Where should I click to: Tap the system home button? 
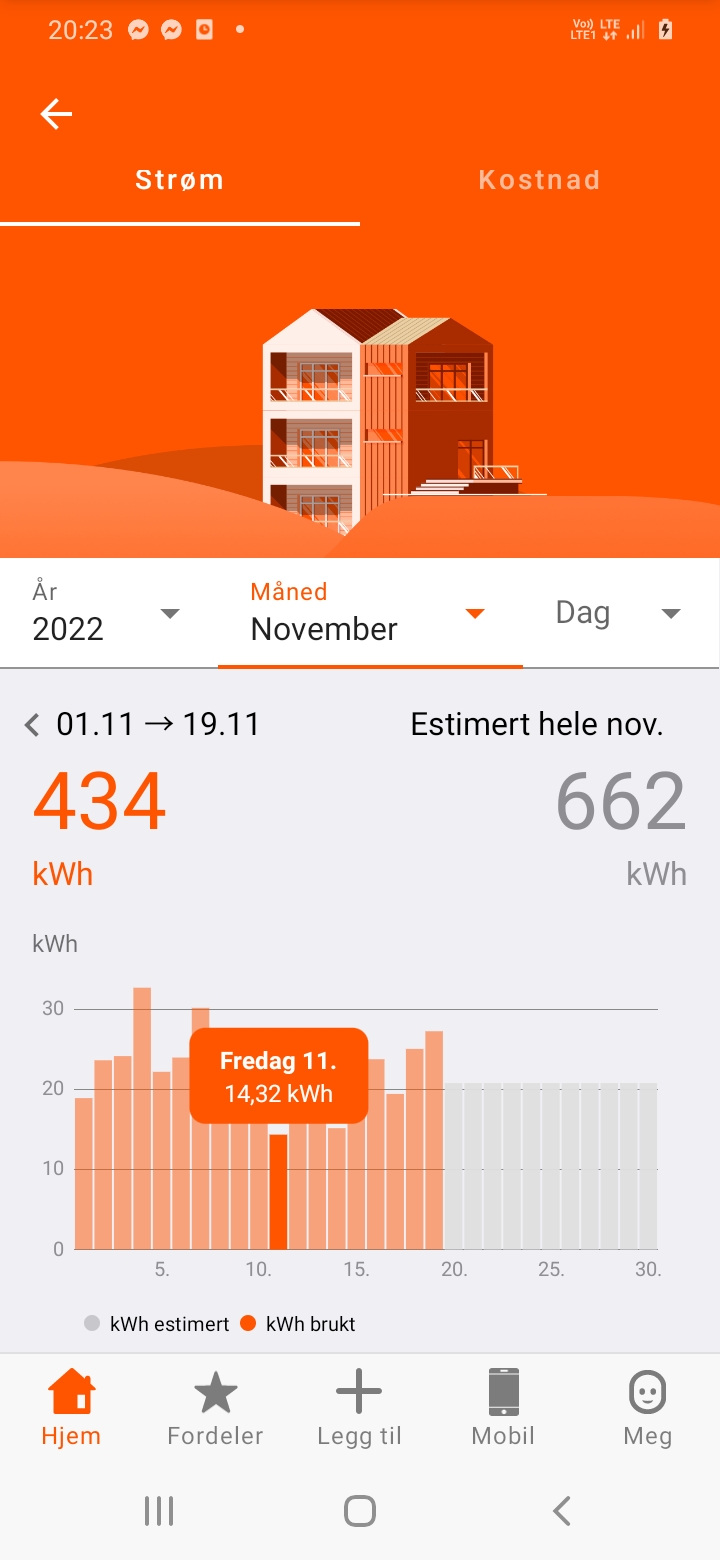[359, 1511]
